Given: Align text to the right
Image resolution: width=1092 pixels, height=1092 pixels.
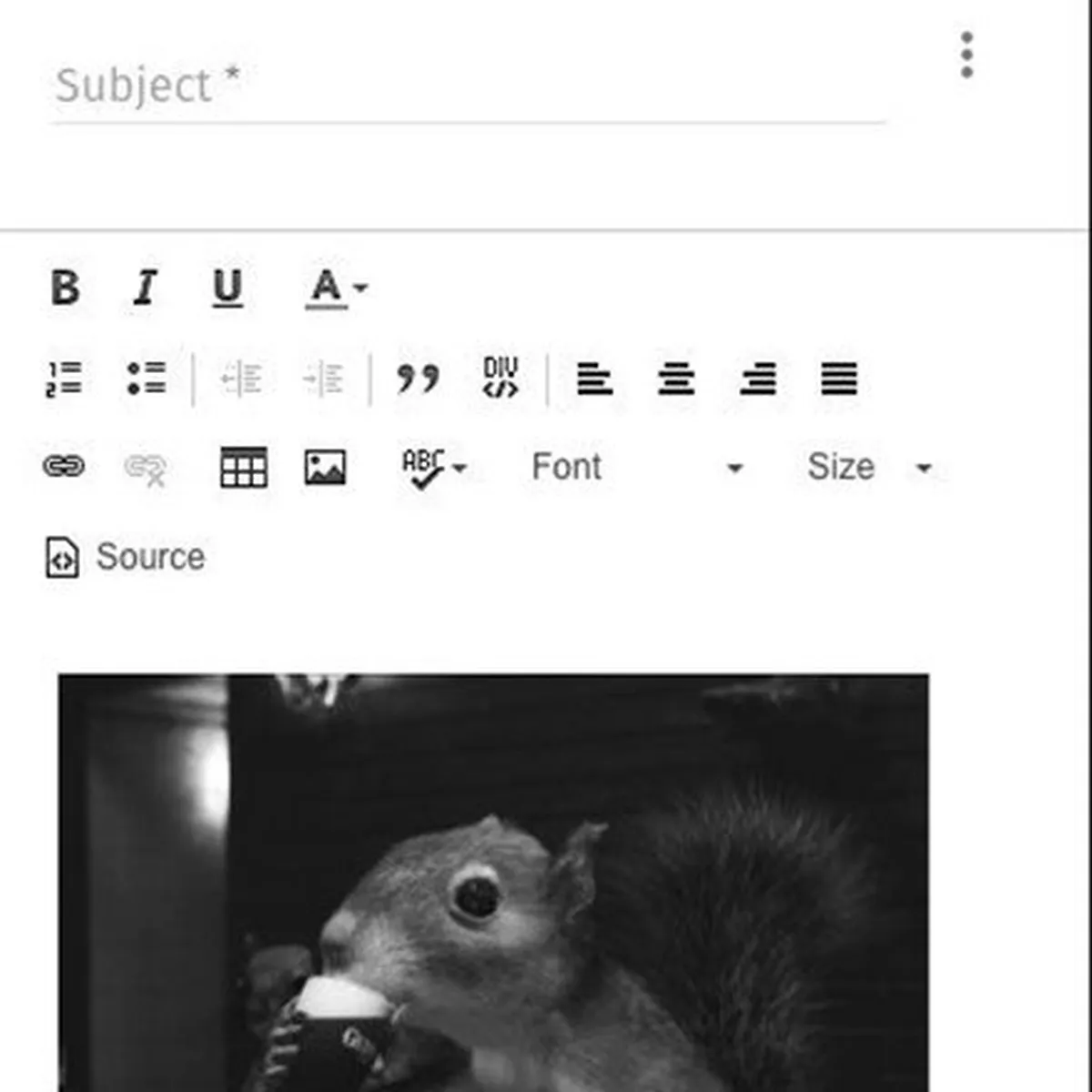Looking at the screenshot, I should click(x=758, y=379).
